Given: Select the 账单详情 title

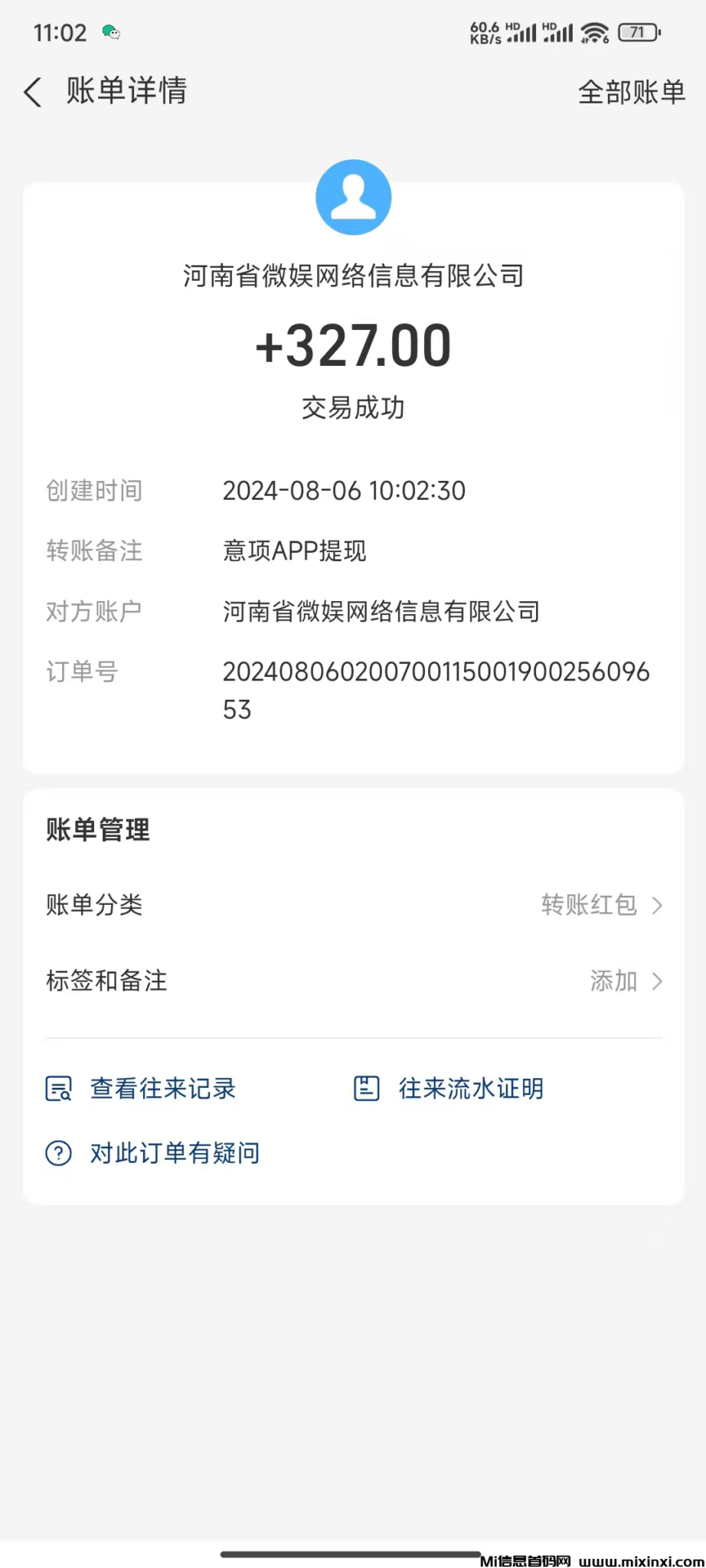Looking at the screenshot, I should tap(126, 92).
